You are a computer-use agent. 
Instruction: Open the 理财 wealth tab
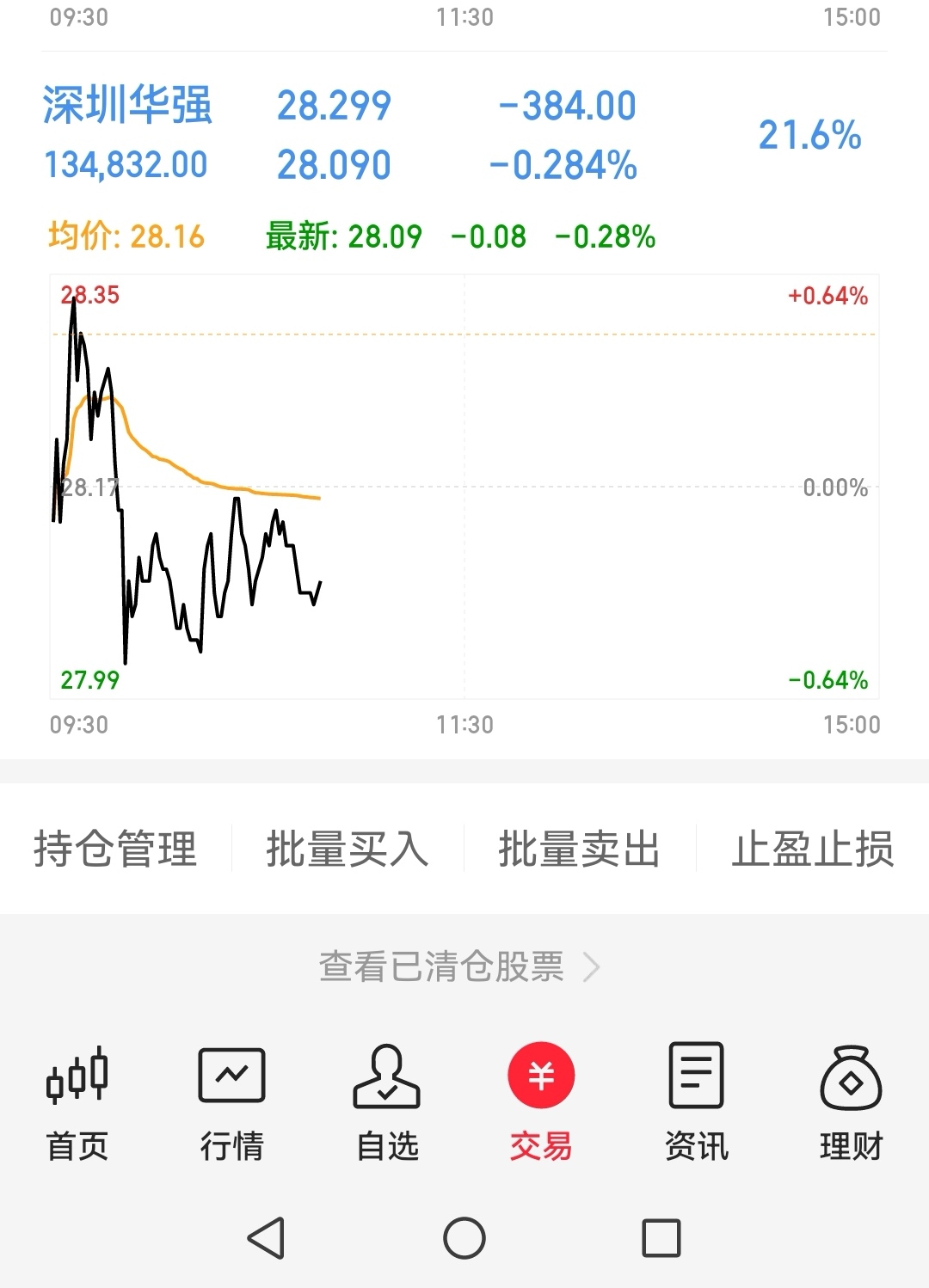pos(851,1102)
